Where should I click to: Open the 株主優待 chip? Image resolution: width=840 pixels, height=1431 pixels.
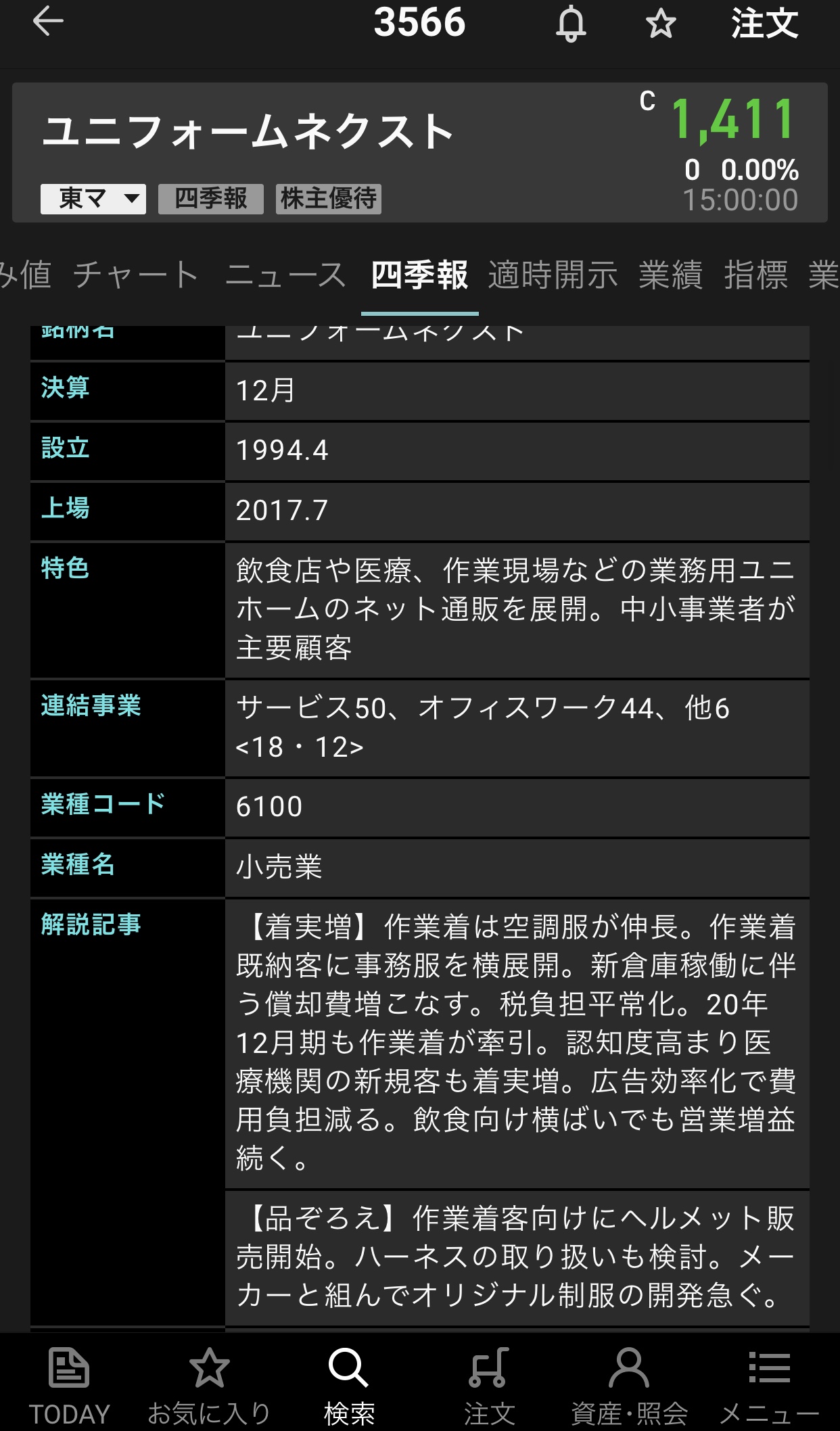329,199
